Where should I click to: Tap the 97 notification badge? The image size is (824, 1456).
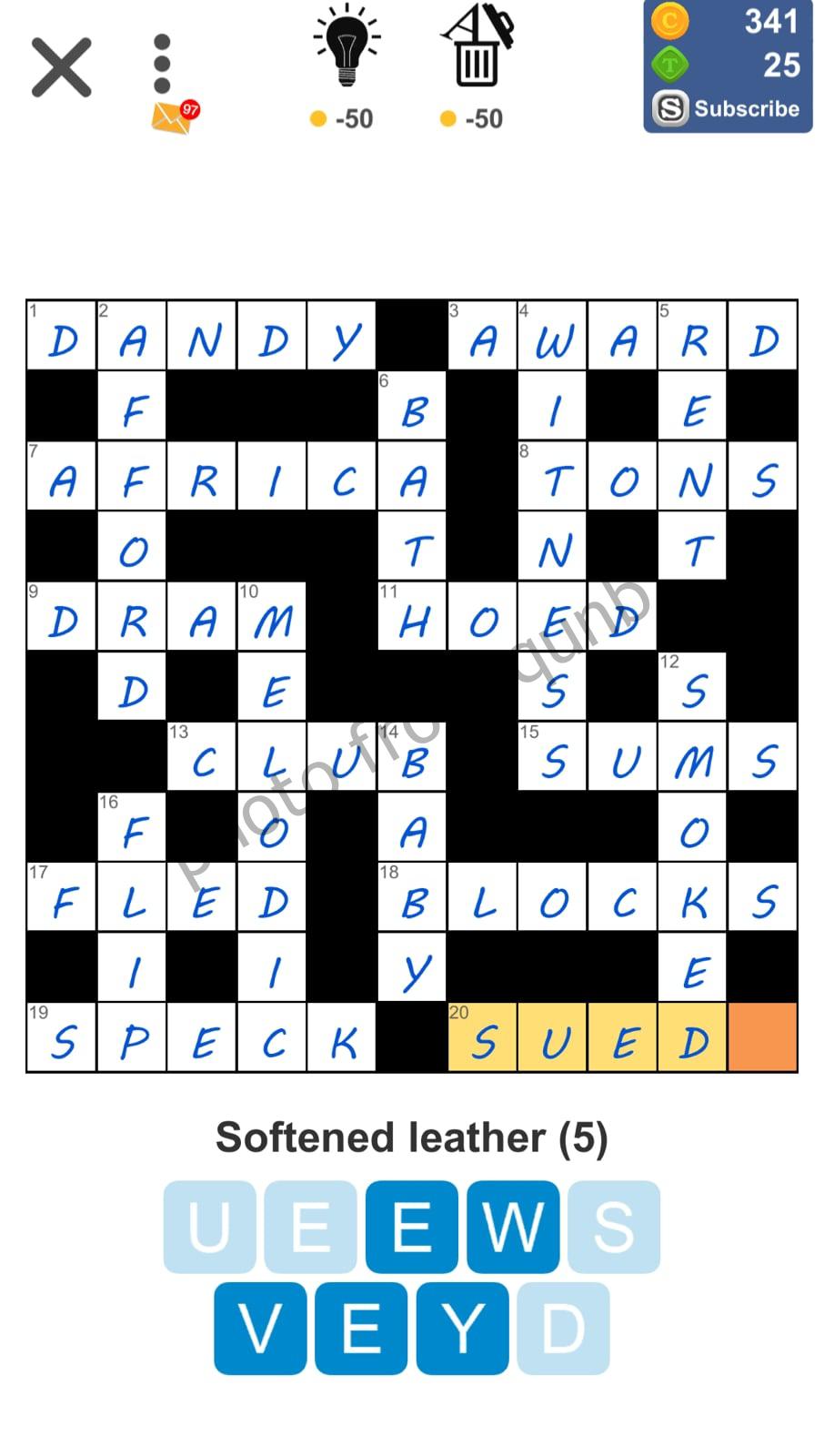pos(189,109)
